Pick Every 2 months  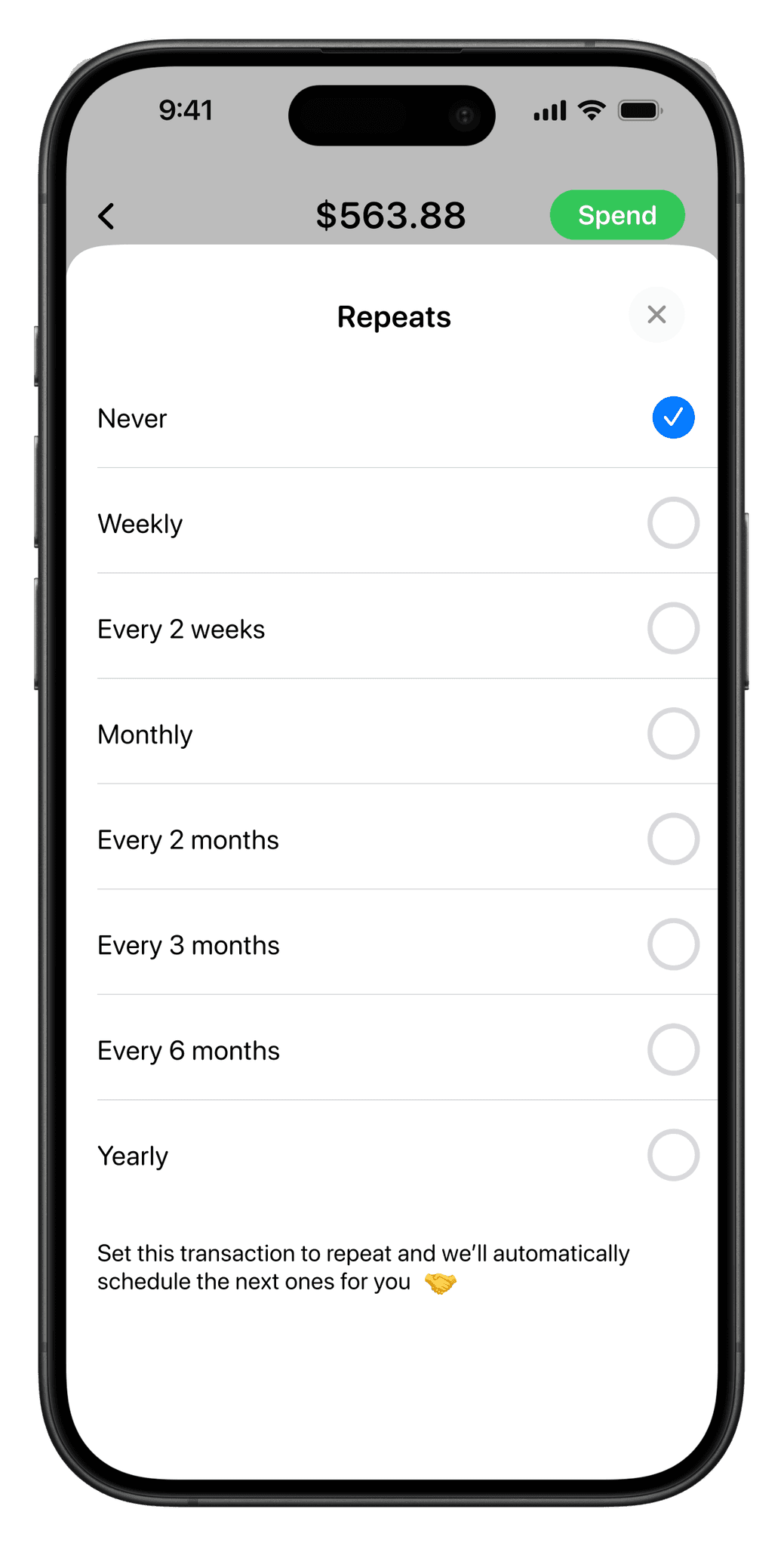[x=672, y=839]
